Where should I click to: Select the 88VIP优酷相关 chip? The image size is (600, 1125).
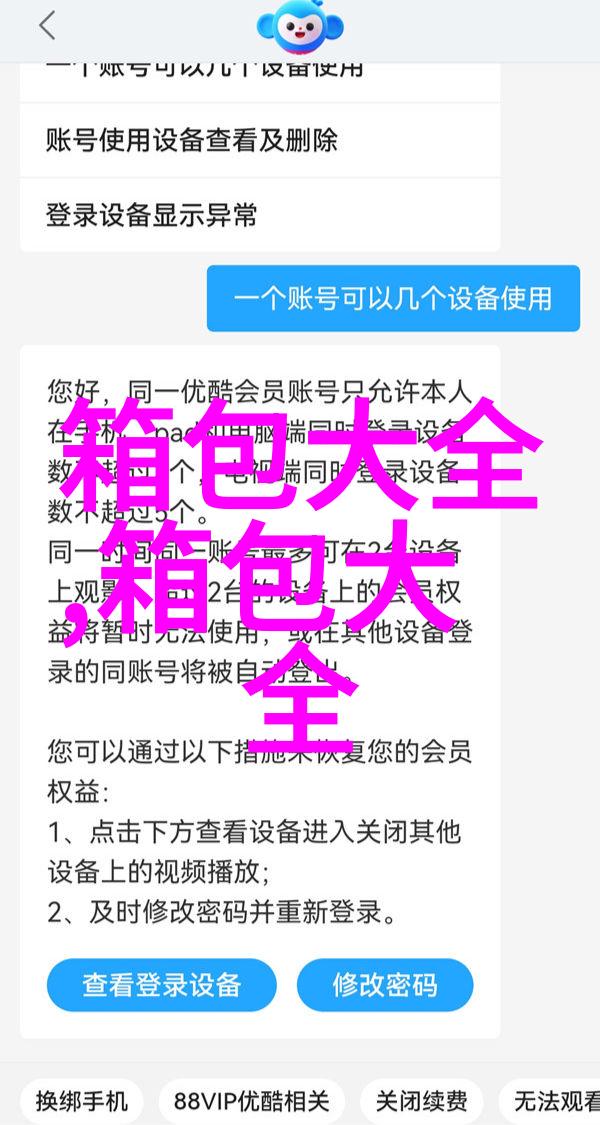(x=252, y=1102)
